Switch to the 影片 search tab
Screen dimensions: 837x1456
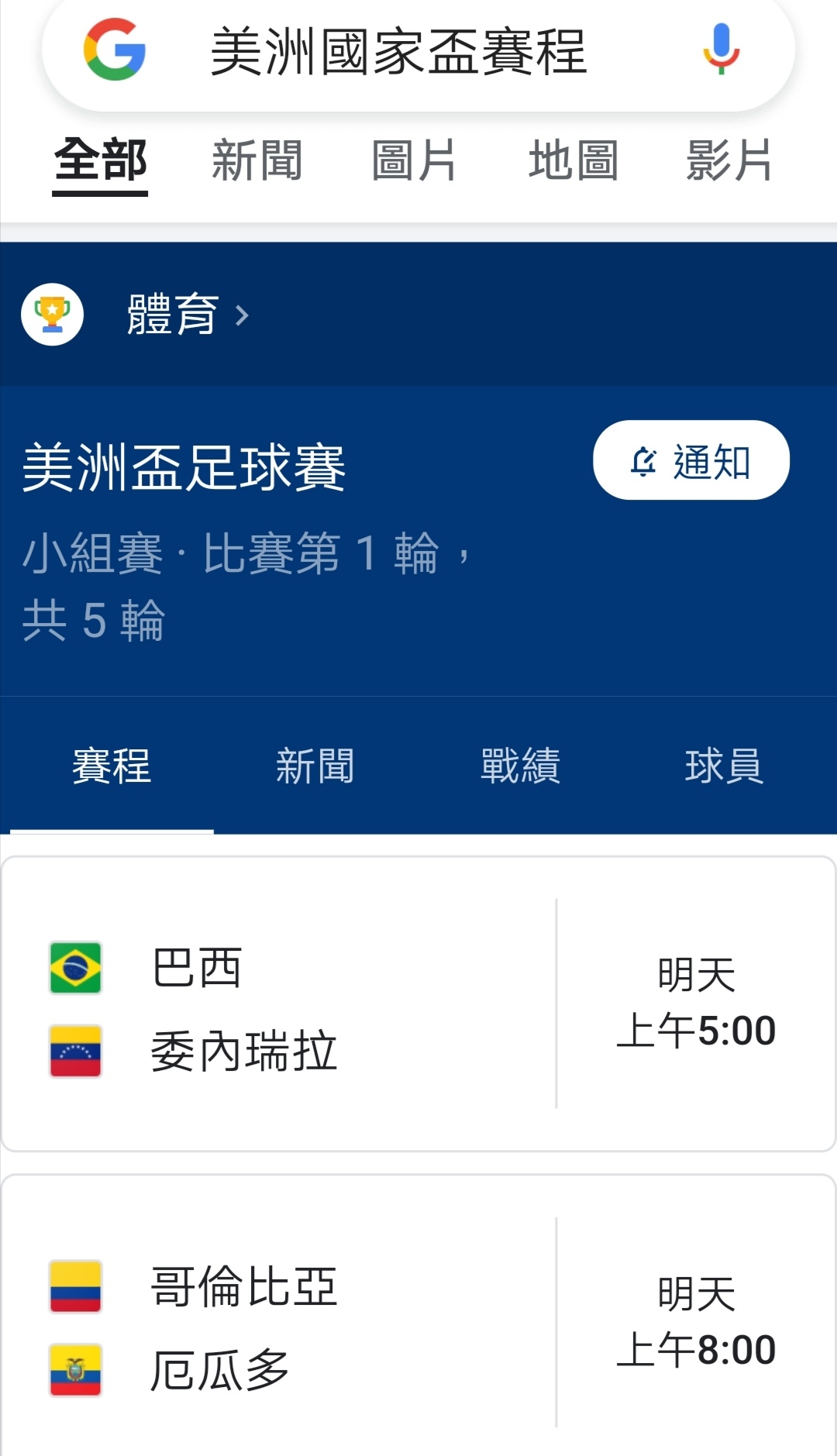tap(729, 161)
